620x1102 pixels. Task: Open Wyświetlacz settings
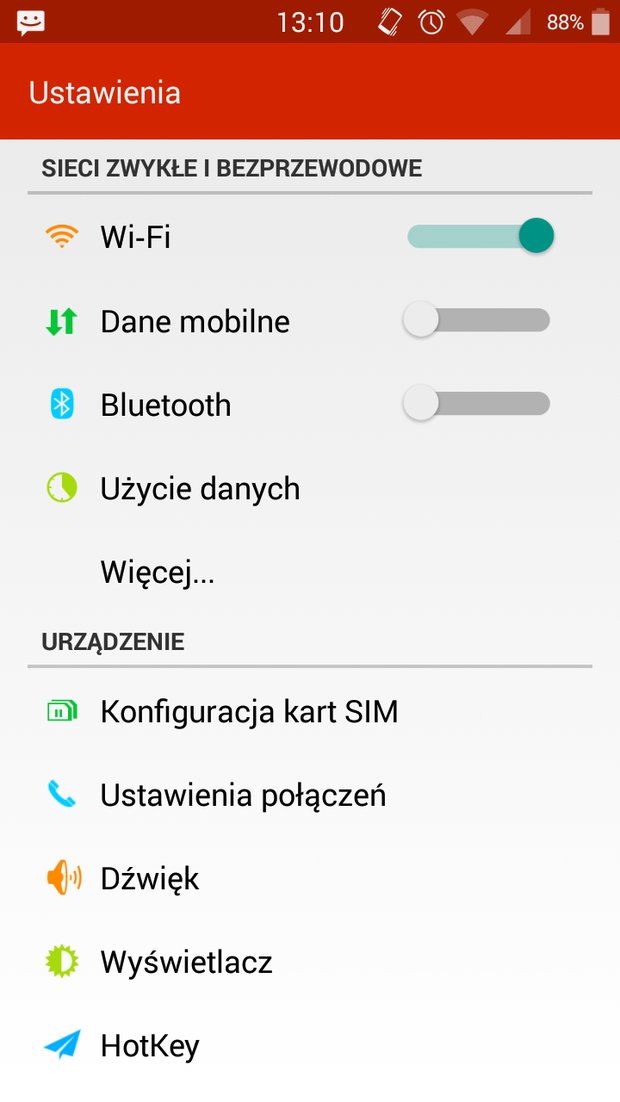pos(310,962)
